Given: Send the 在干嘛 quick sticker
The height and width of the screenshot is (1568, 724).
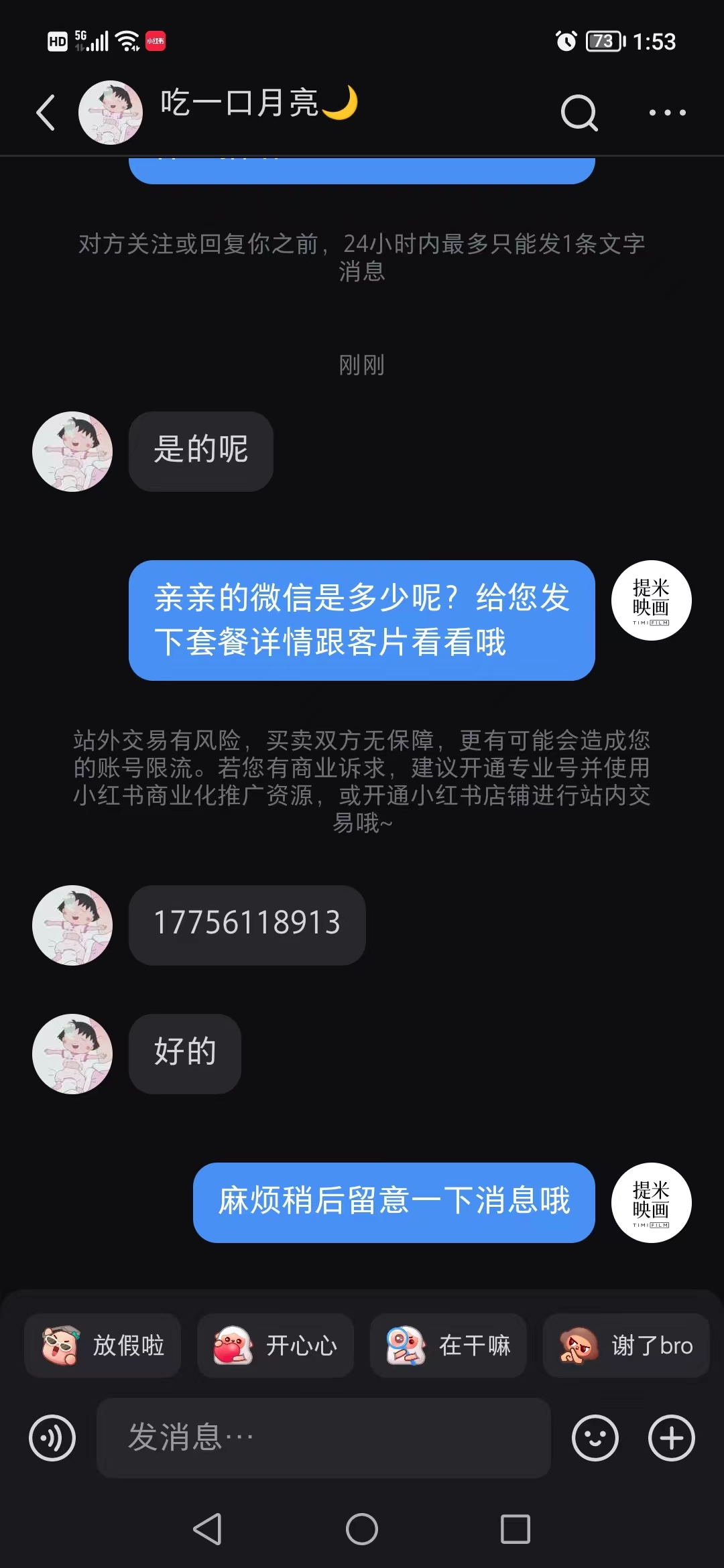Looking at the screenshot, I should pos(448,1345).
